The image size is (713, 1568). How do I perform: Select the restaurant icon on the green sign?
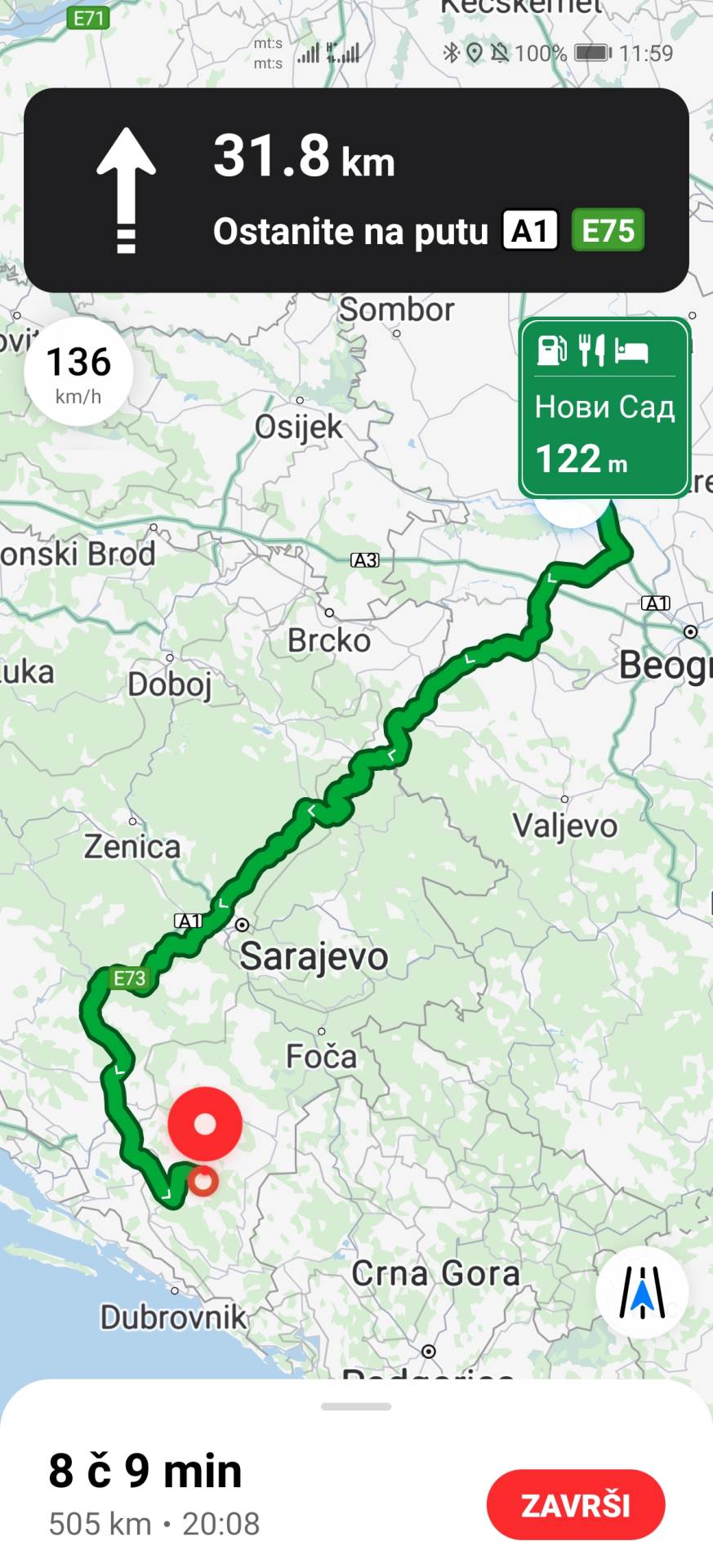(x=595, y=350)
